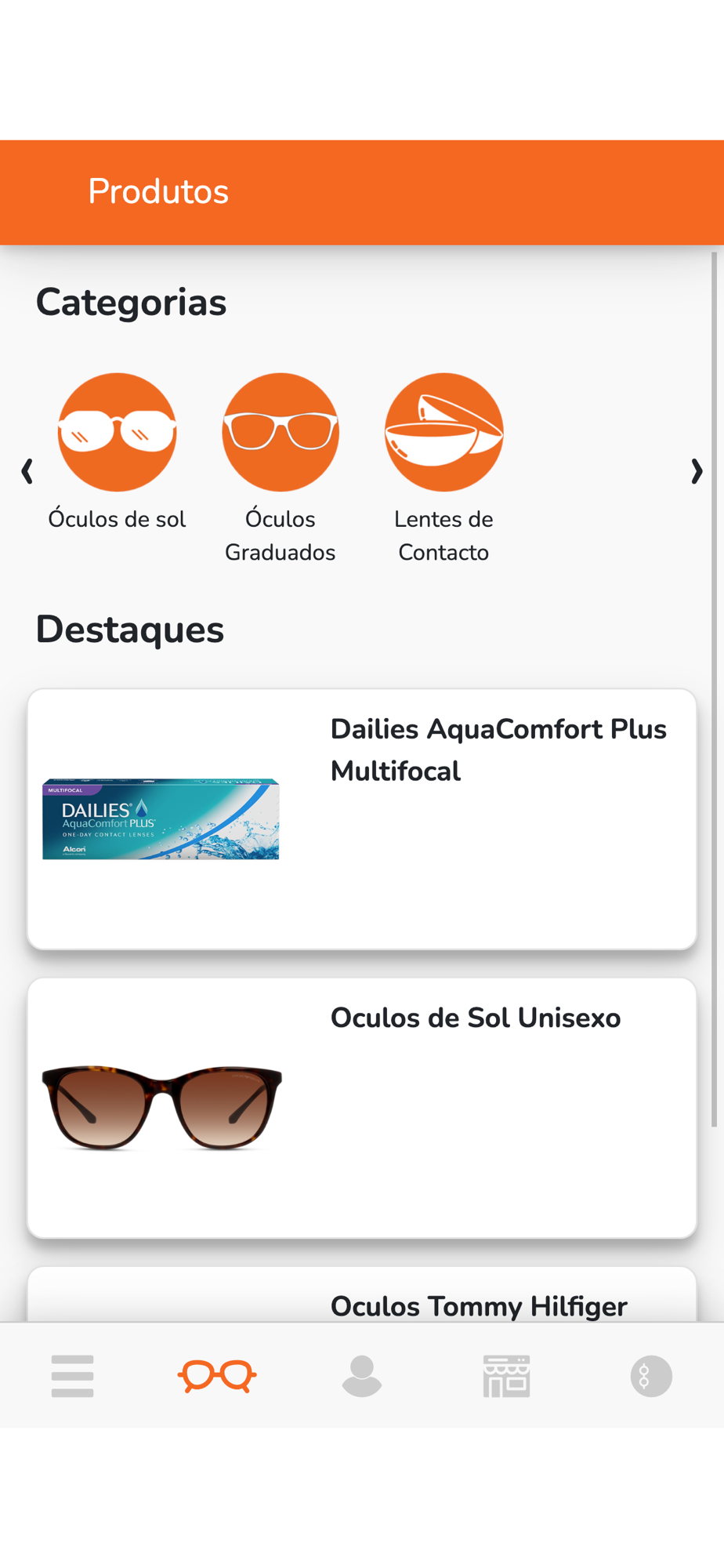The width and height of the screenshot is (724, 1568).
Task: Show next categories with the right arrow
Action: coord(697,471)
